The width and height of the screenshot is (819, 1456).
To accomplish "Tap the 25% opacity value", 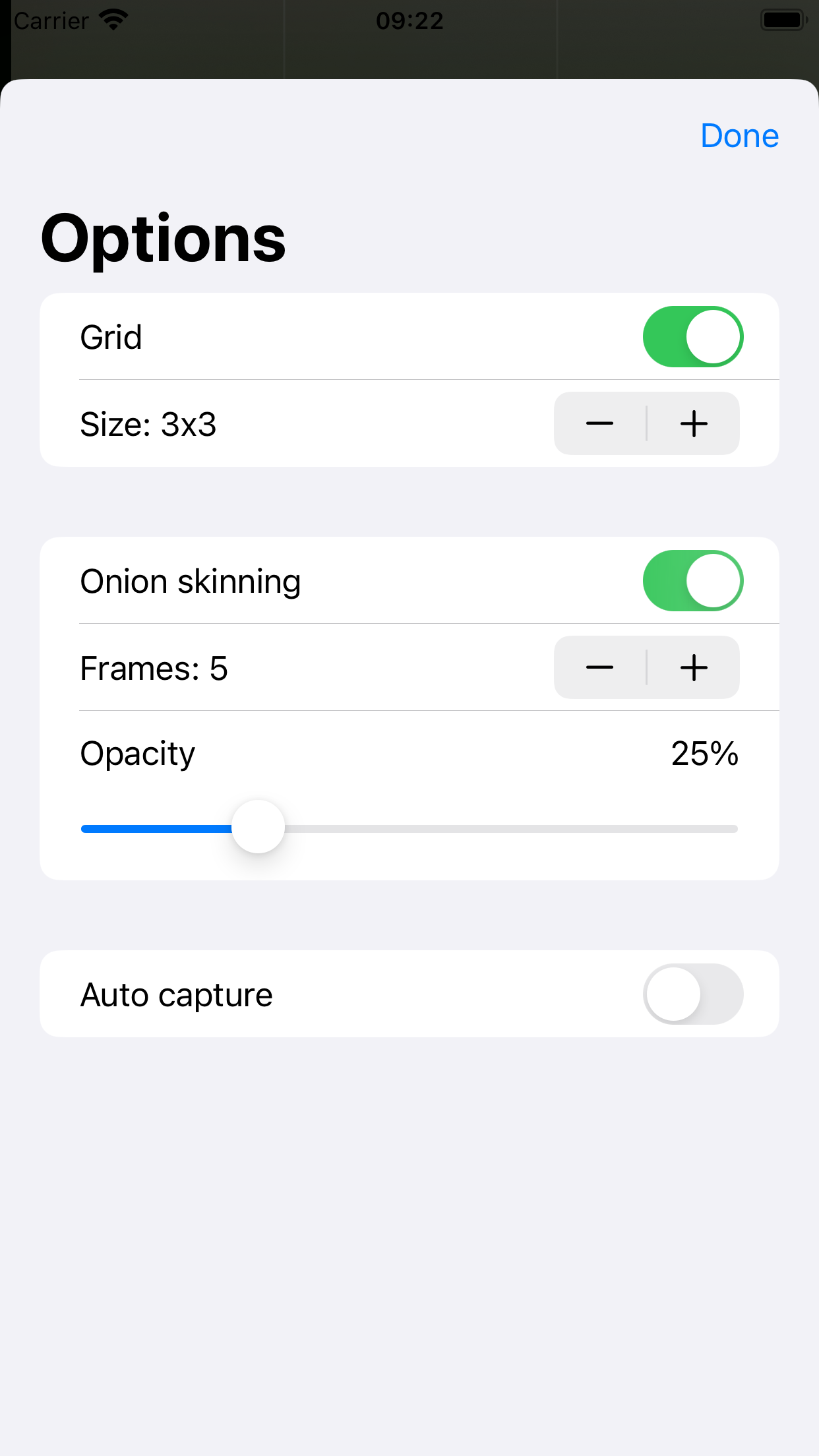I will pos(704,754).
